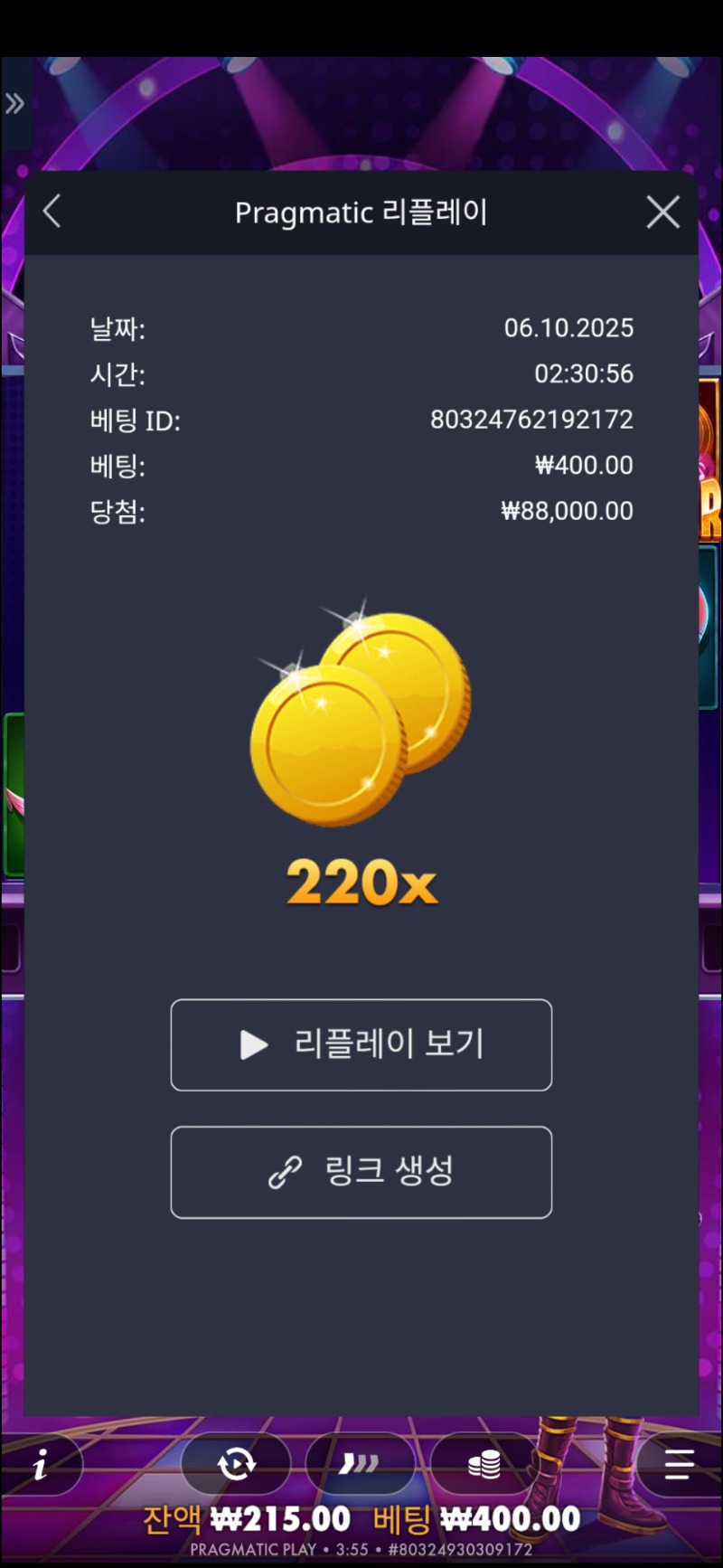
Task: Open the autoplay spin settings
Action: point(236,1463)
